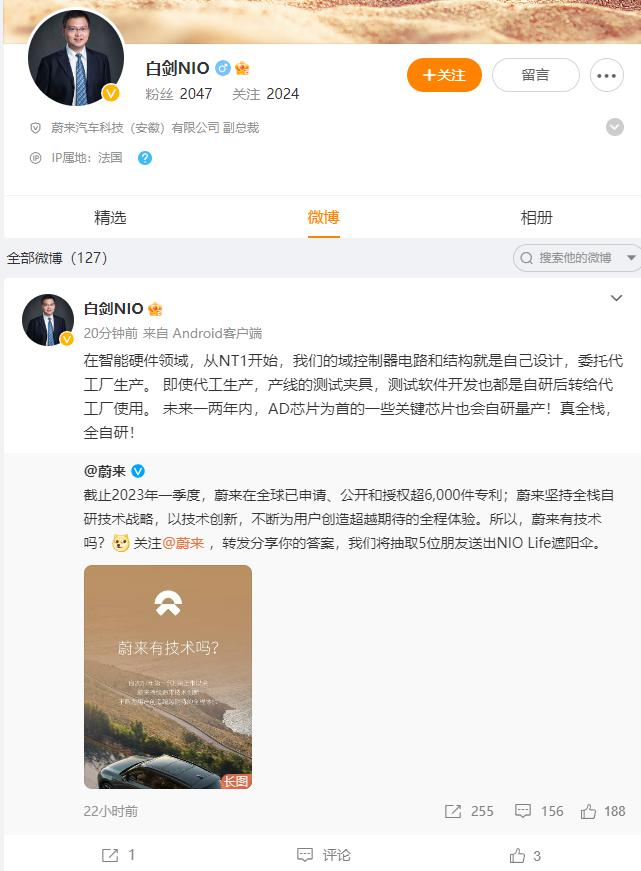Viewport: 641px width, 871px height.
Task: Follow 白剑NIO with the 关注 button
Action: tap(443, 75)
